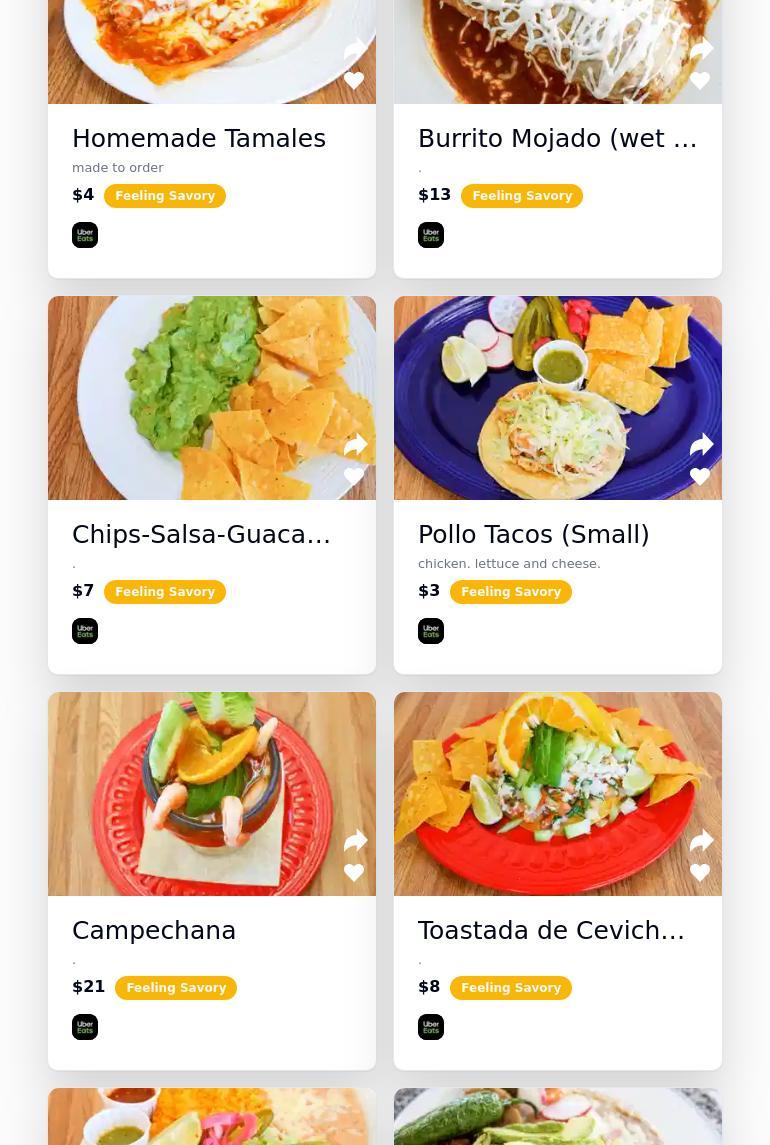770x1145 pixels.
Task: Share the Toastada de Ceviche item
Action: (701, 841)
